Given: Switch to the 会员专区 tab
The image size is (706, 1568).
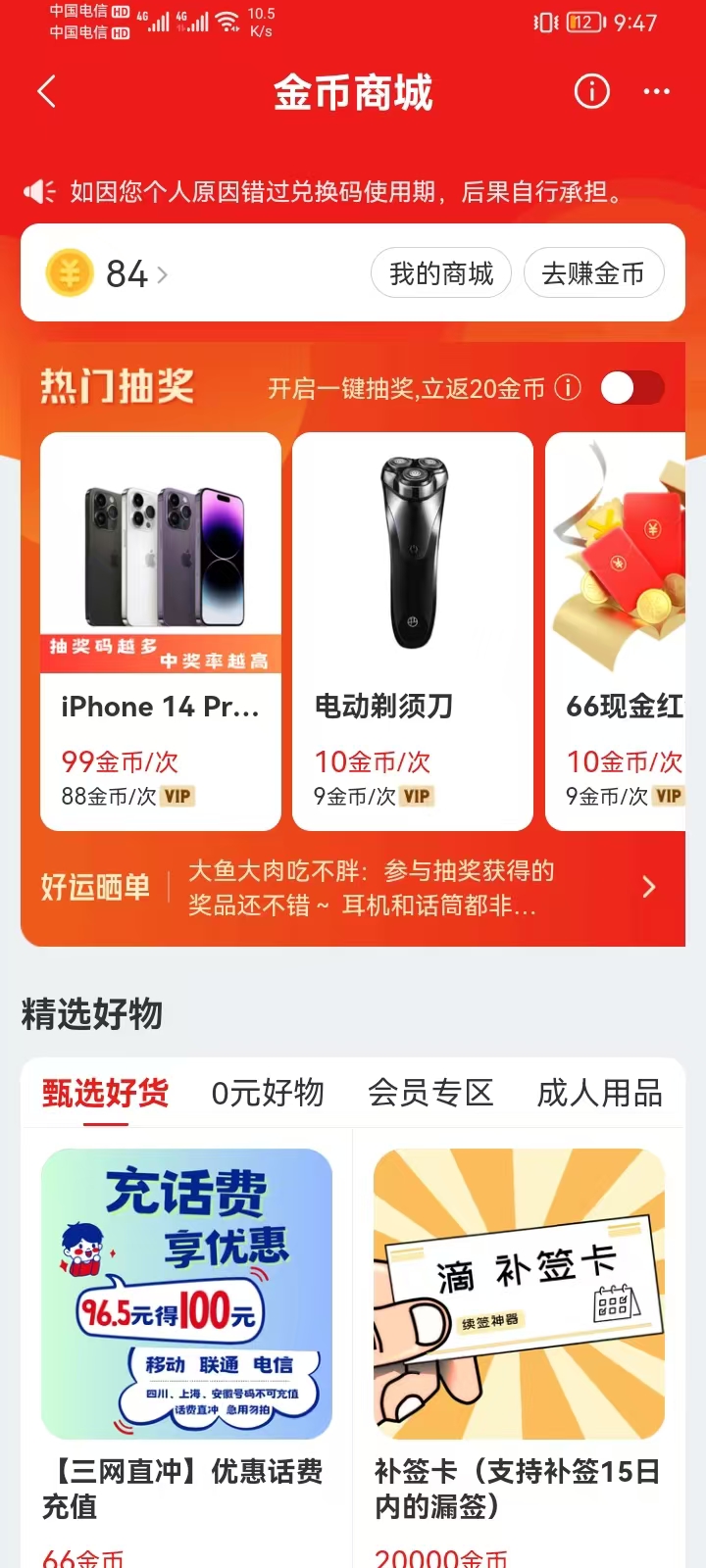Looking at the screenshot, I should [430, 1093].
